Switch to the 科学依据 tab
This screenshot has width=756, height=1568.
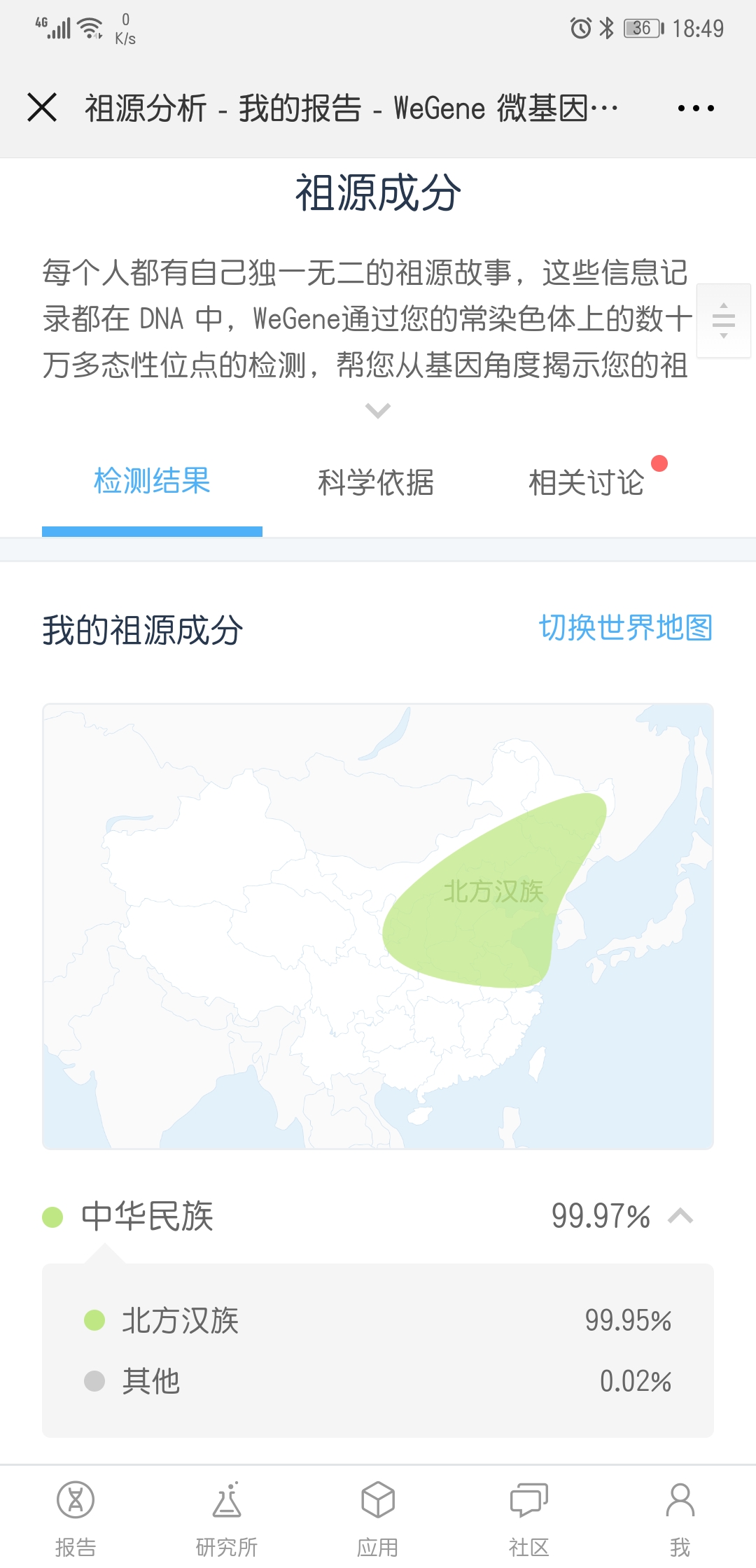pos(376,482)
